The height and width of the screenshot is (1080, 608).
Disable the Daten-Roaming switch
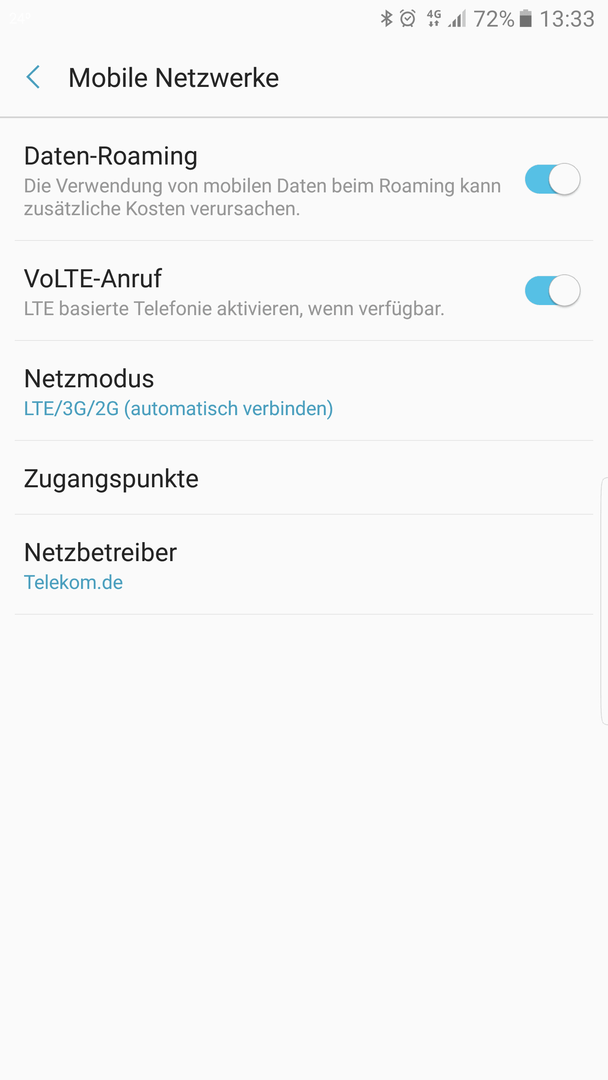click(552, 180)
